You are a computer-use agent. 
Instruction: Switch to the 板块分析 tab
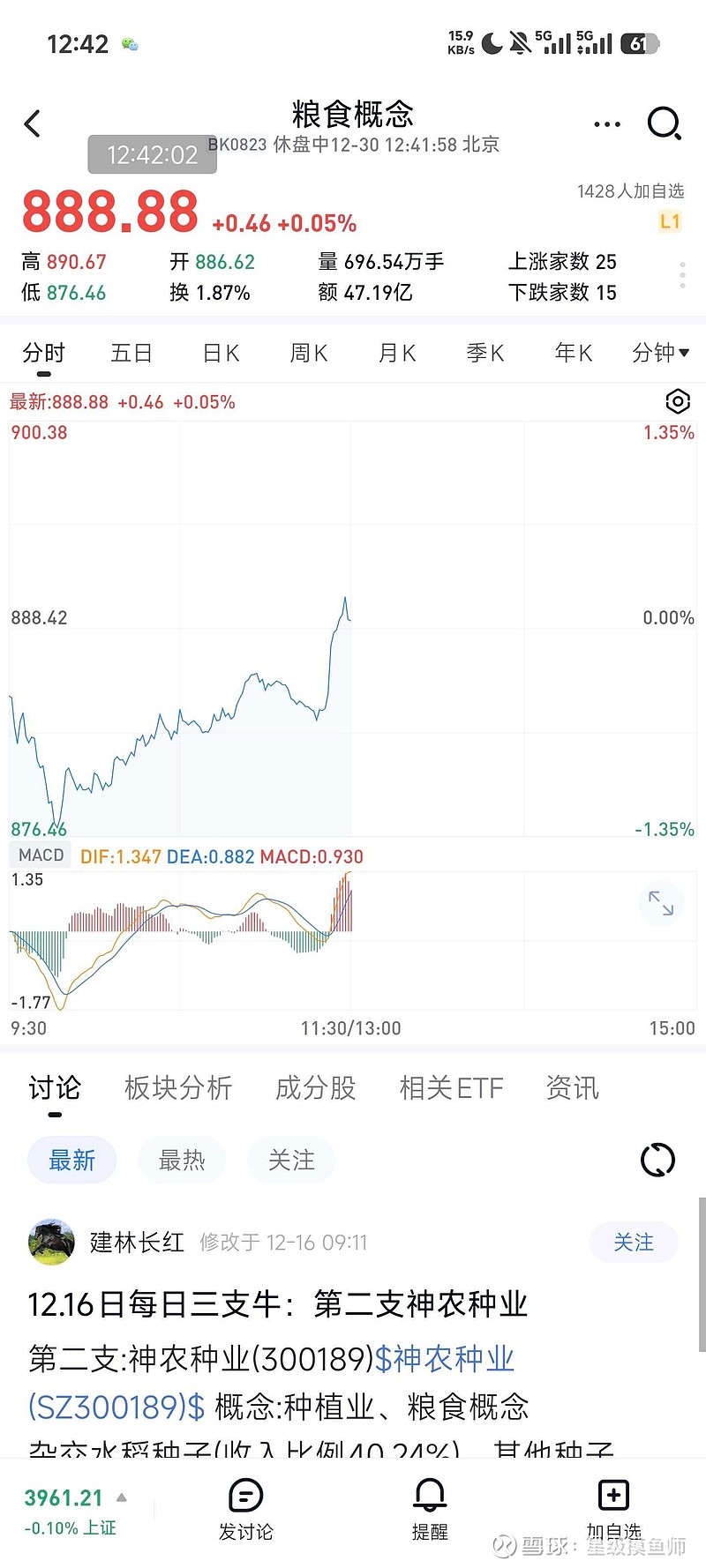point(178,1088)
